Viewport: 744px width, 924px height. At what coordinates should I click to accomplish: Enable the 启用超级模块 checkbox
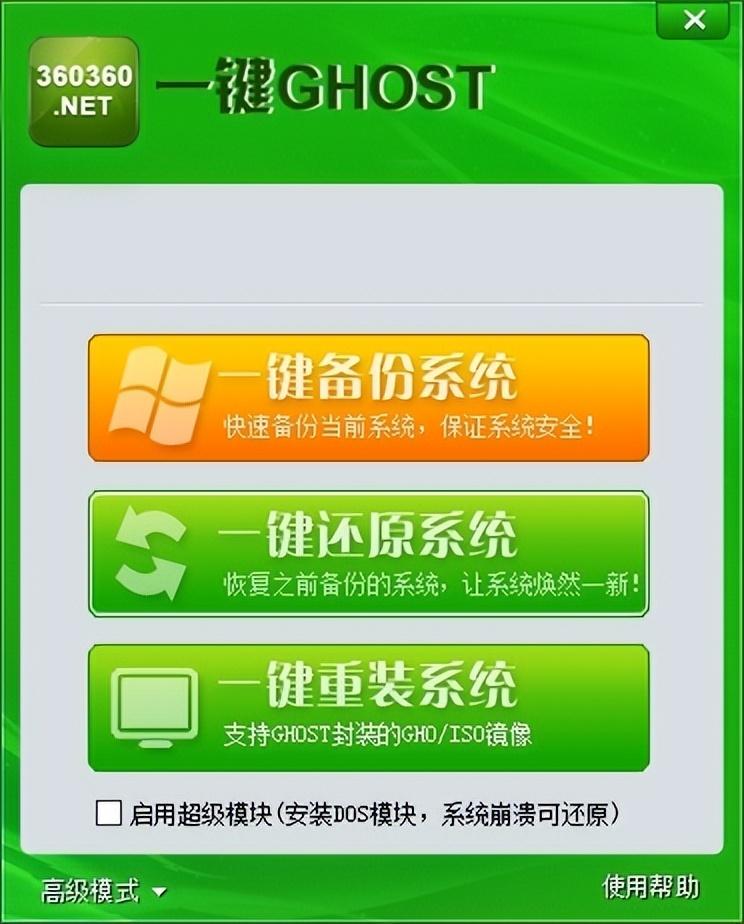108,812
